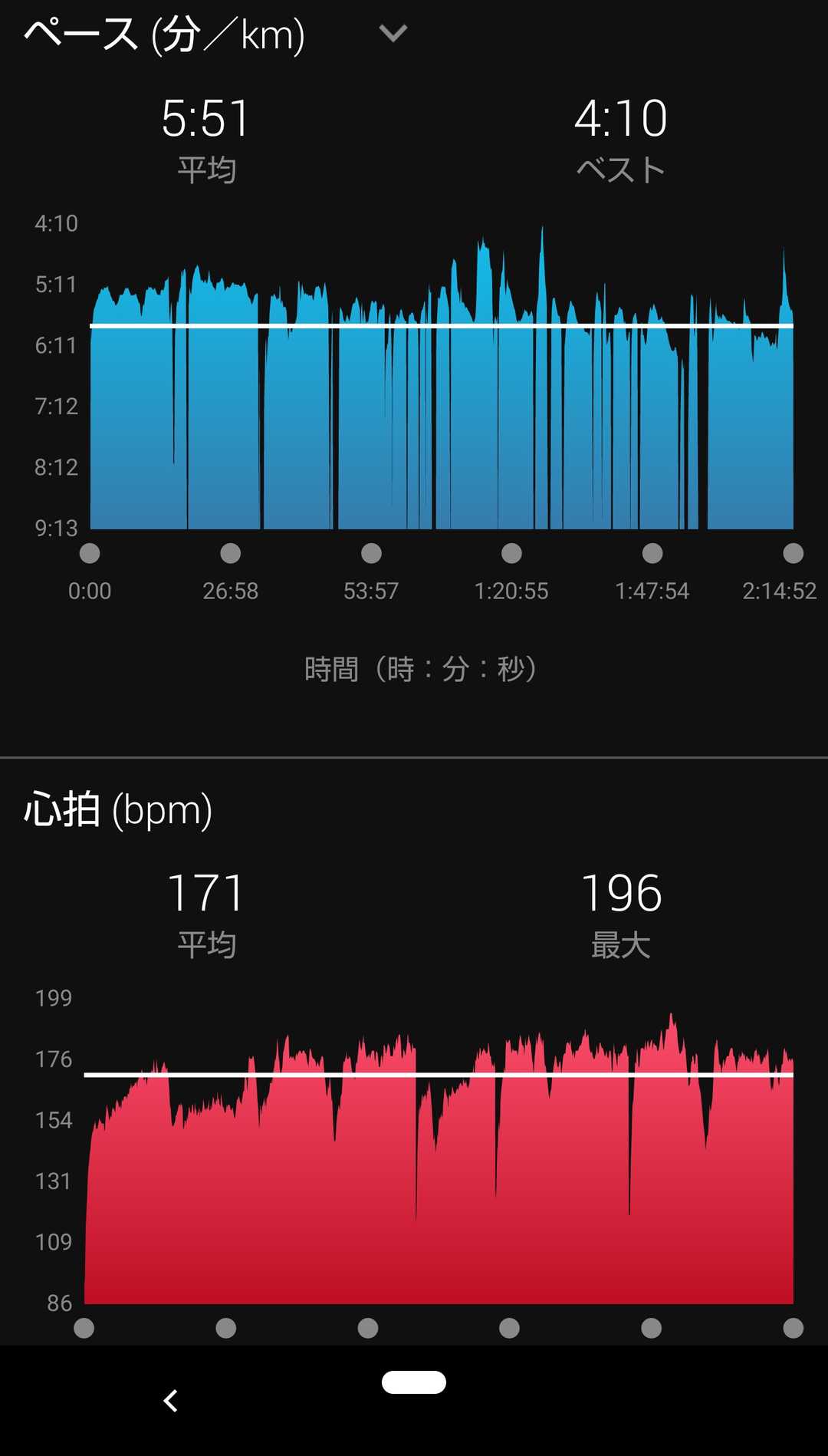Go back with the system back arrow
The image size is (828, 1456).
(x=171, y=1401)
